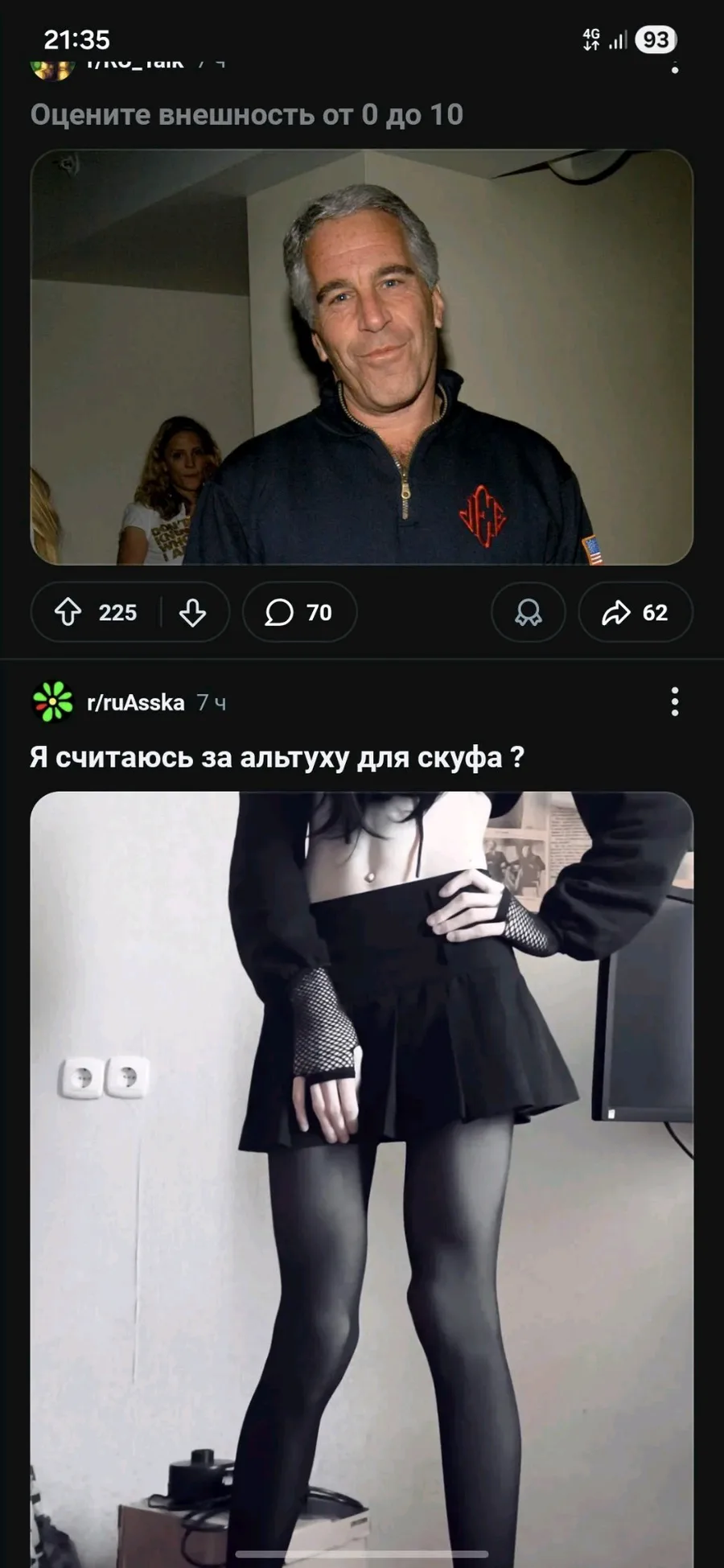Open the 70 comments on first post
Image resolution: width=724 pixels, height=1568 pixels.
click(299, 613)
